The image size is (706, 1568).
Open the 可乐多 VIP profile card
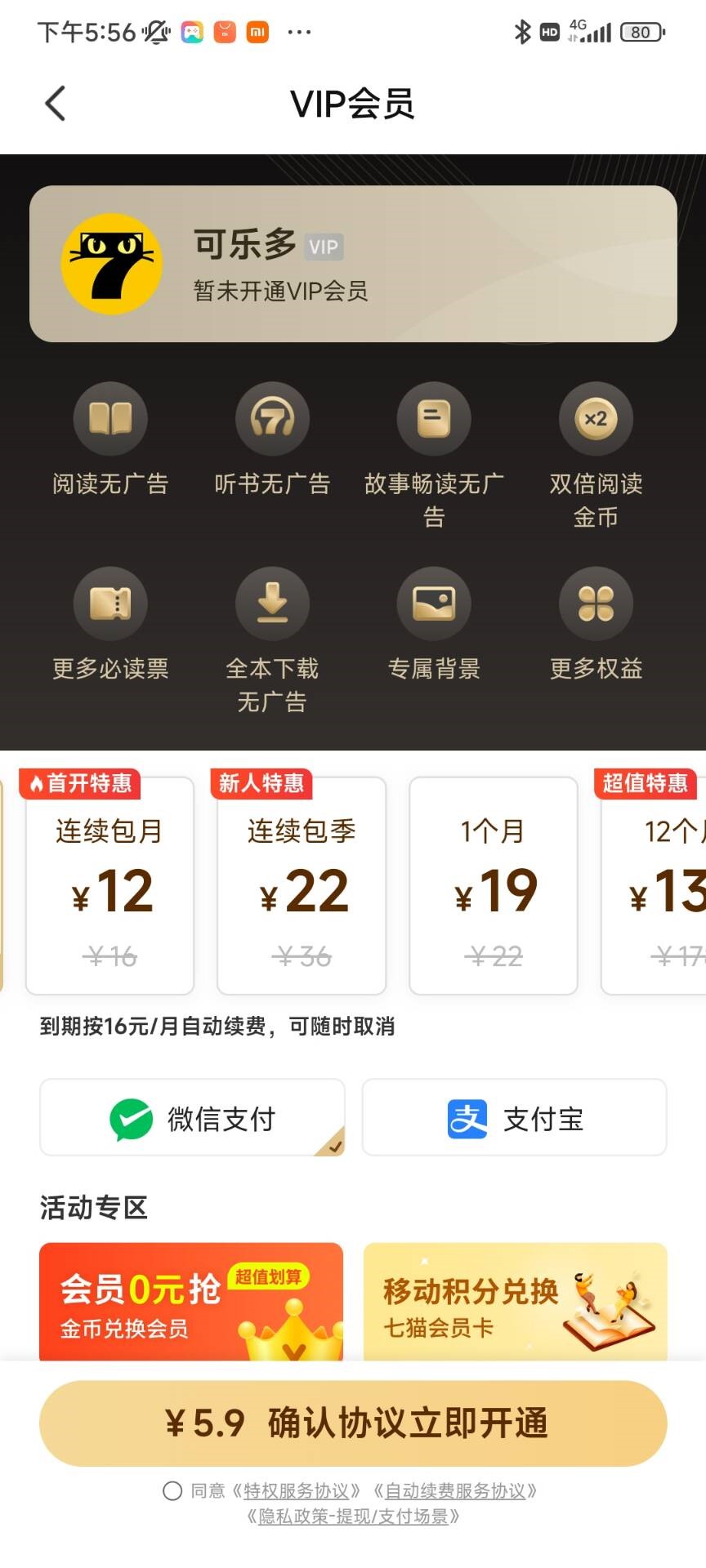[353, 264]
